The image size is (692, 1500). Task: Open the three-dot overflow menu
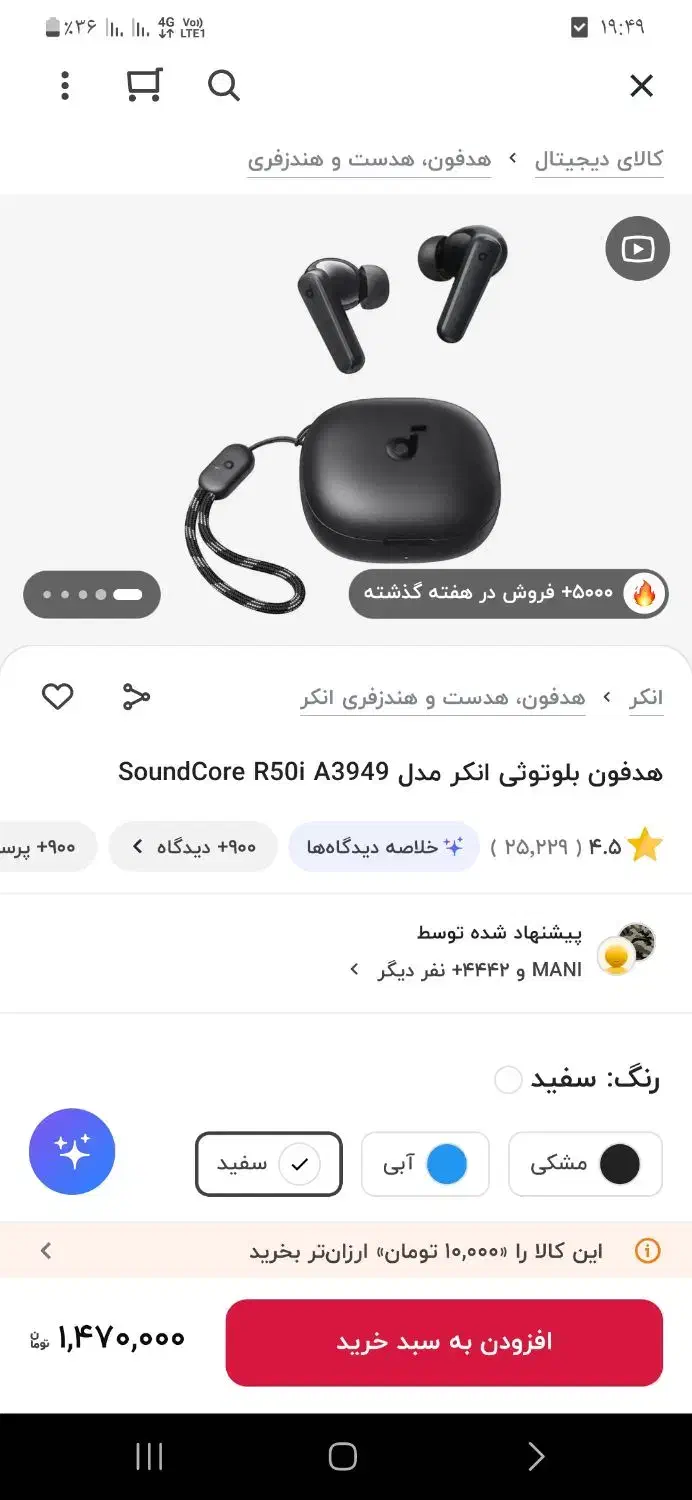click(x=65, y=86)
